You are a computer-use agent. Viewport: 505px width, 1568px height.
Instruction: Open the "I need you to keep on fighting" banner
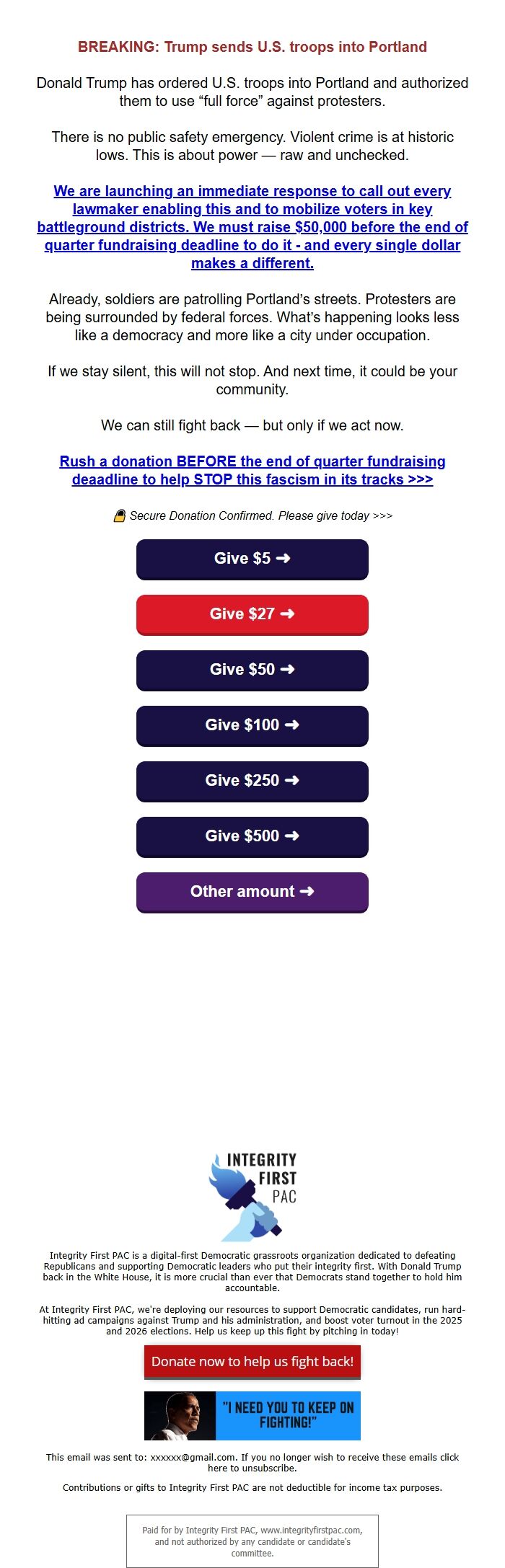(x=252, y=1415)
